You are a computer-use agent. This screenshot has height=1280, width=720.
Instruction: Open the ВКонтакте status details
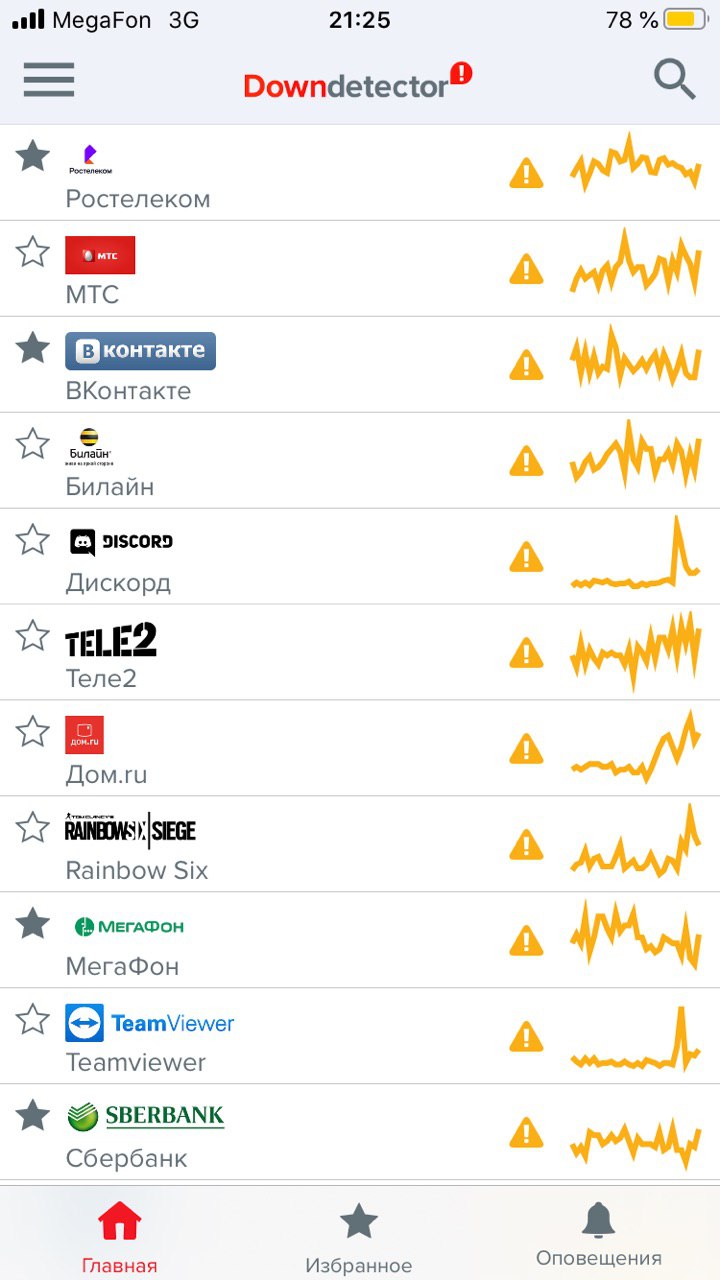click(300, 366)
